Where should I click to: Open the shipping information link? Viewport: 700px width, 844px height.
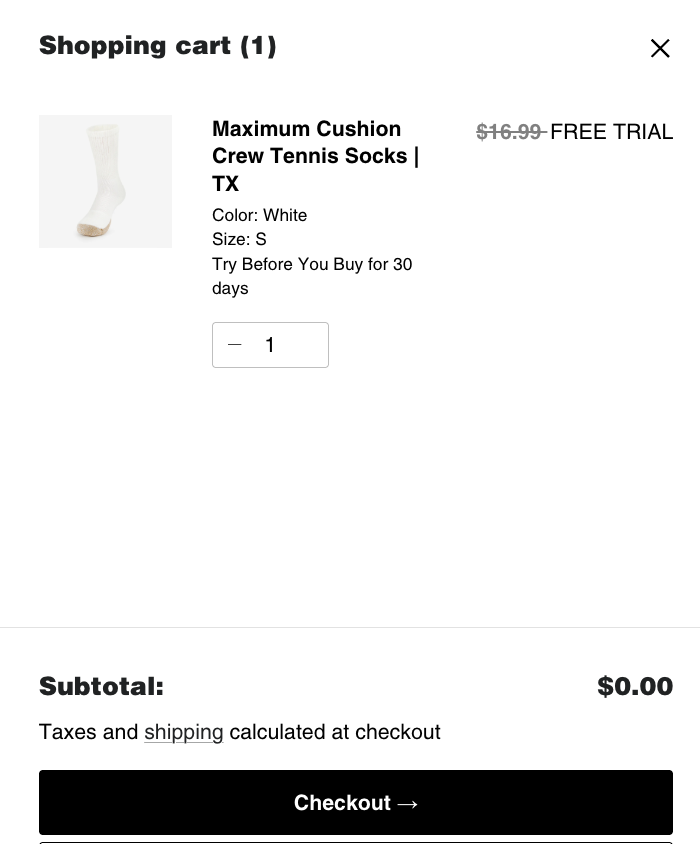183,732
